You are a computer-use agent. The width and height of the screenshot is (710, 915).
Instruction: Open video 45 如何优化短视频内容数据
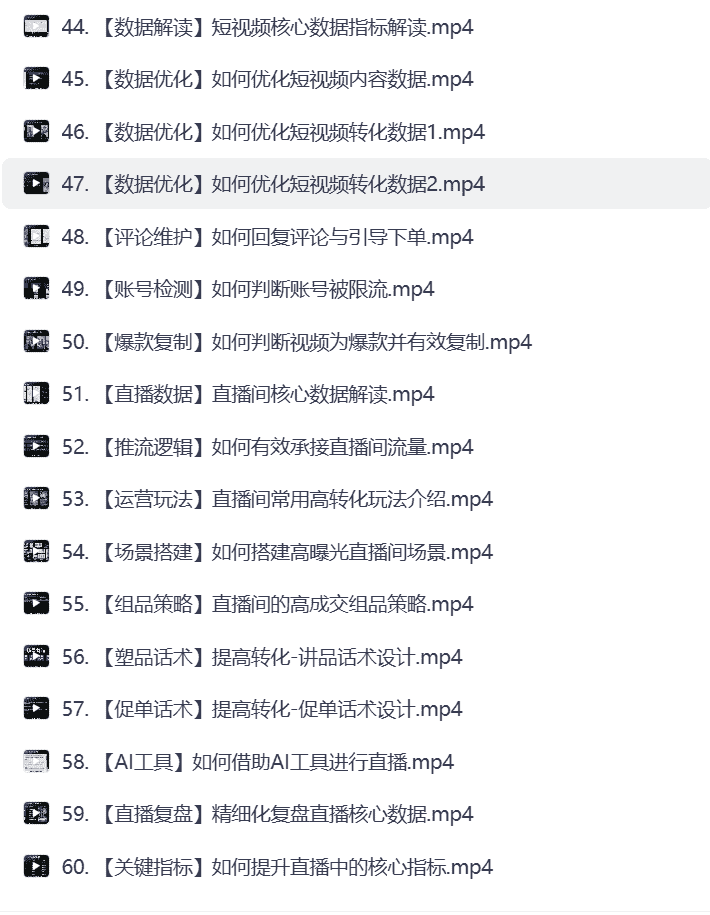(x=267, y=79)
